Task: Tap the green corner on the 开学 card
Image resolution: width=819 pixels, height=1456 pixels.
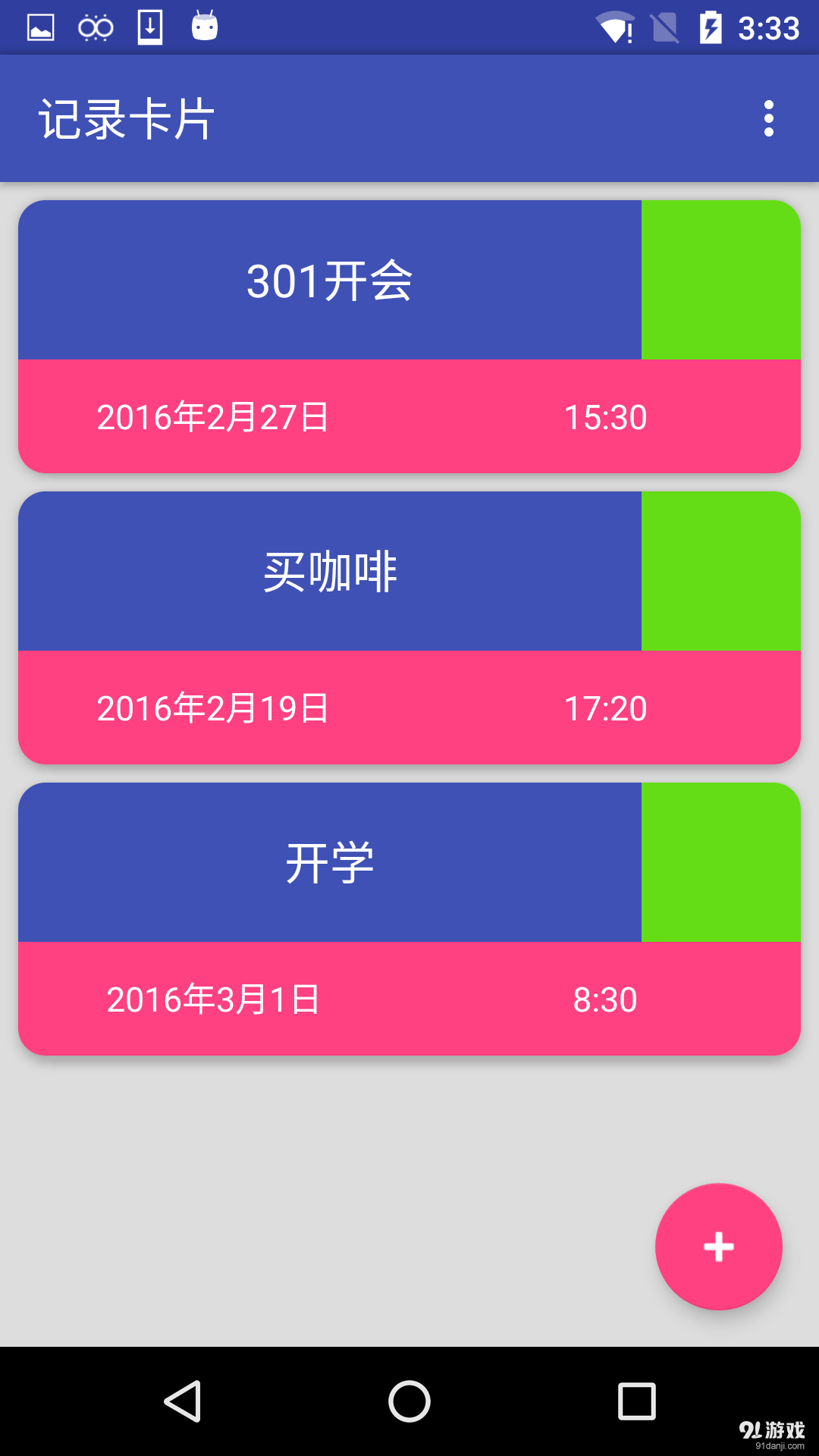Action: click(x=719, y=863)
